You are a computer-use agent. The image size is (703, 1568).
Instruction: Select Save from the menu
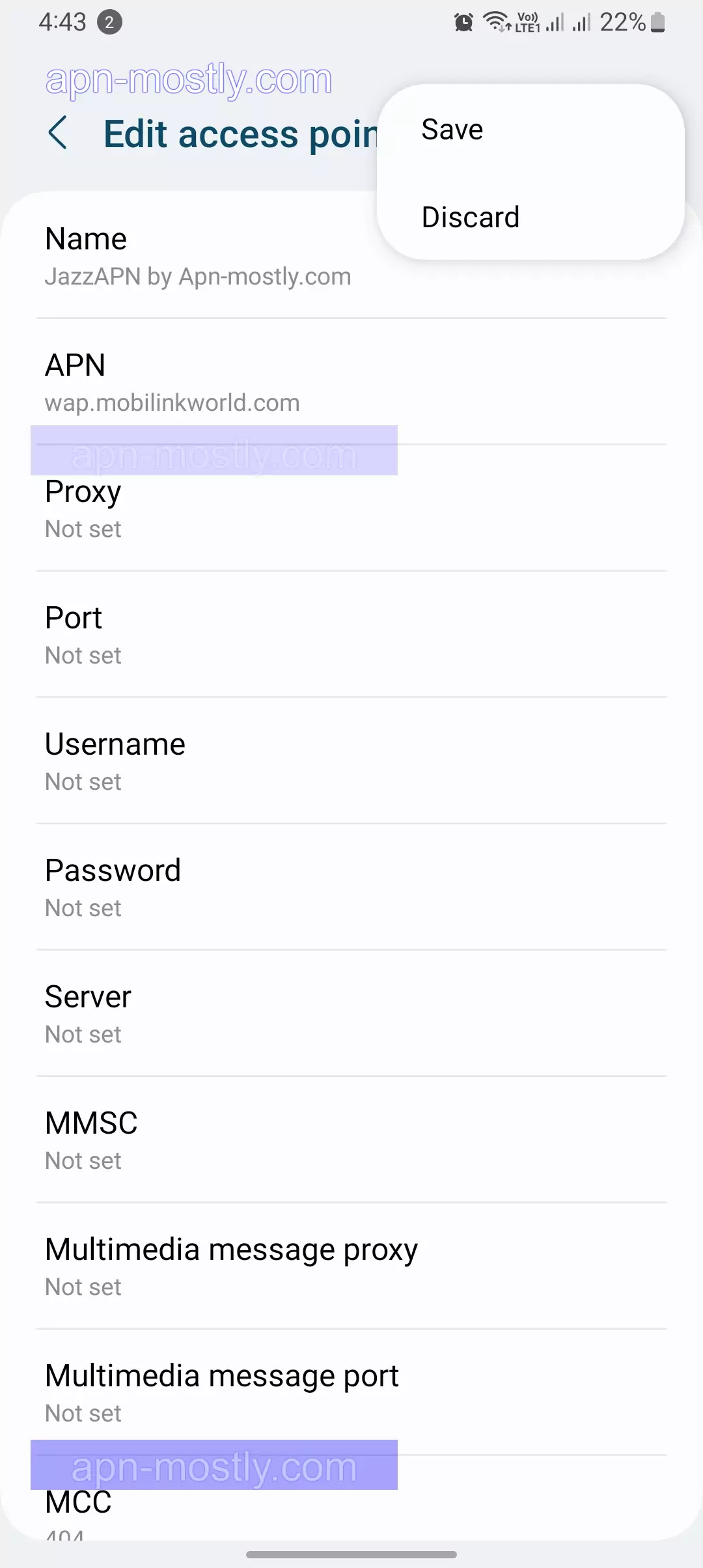click(452, 128)
